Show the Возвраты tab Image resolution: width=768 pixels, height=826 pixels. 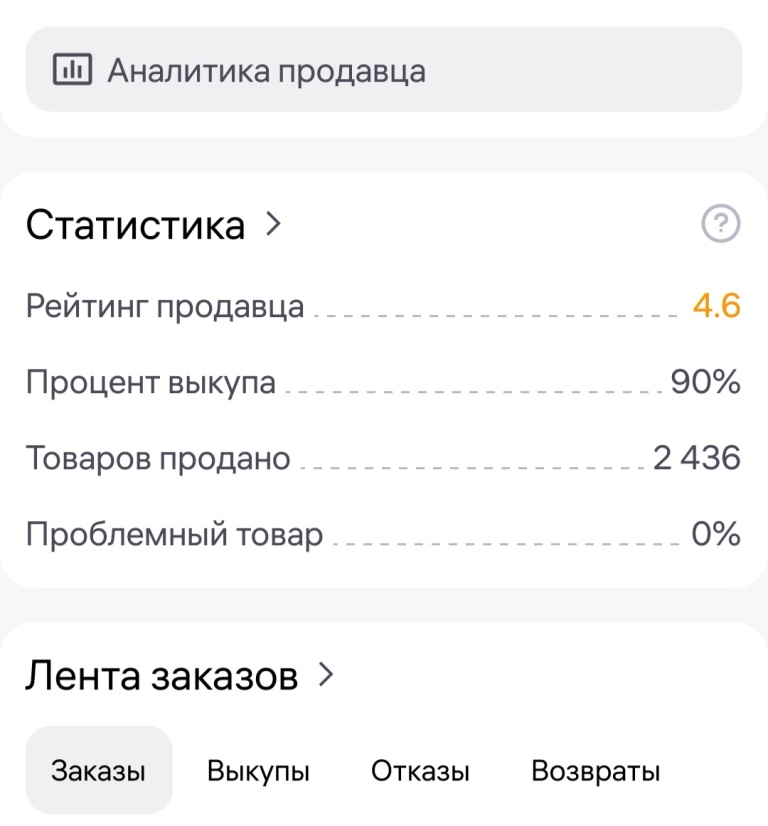click(x=596, y=771)
